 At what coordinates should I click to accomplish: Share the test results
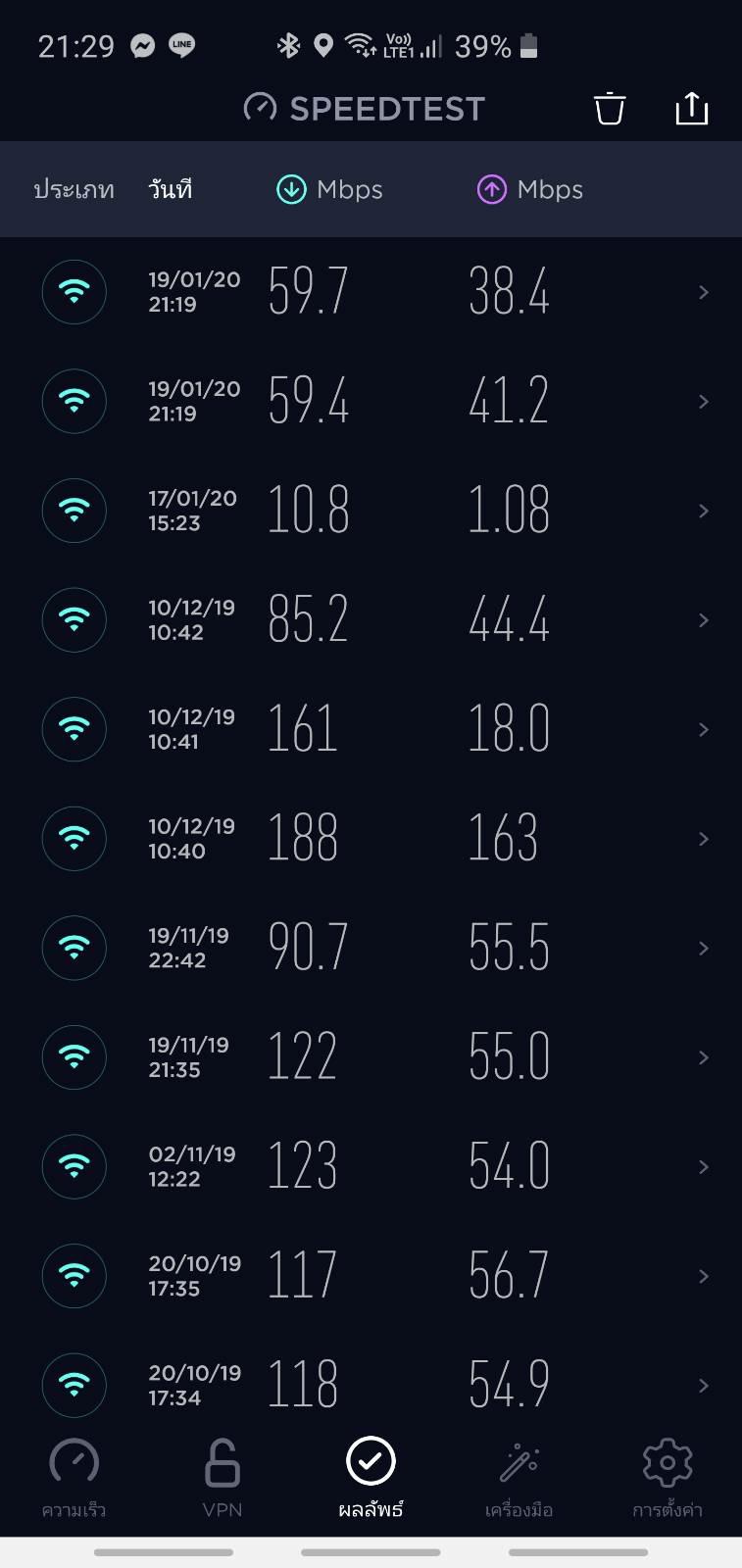click(x=691, y=109)
